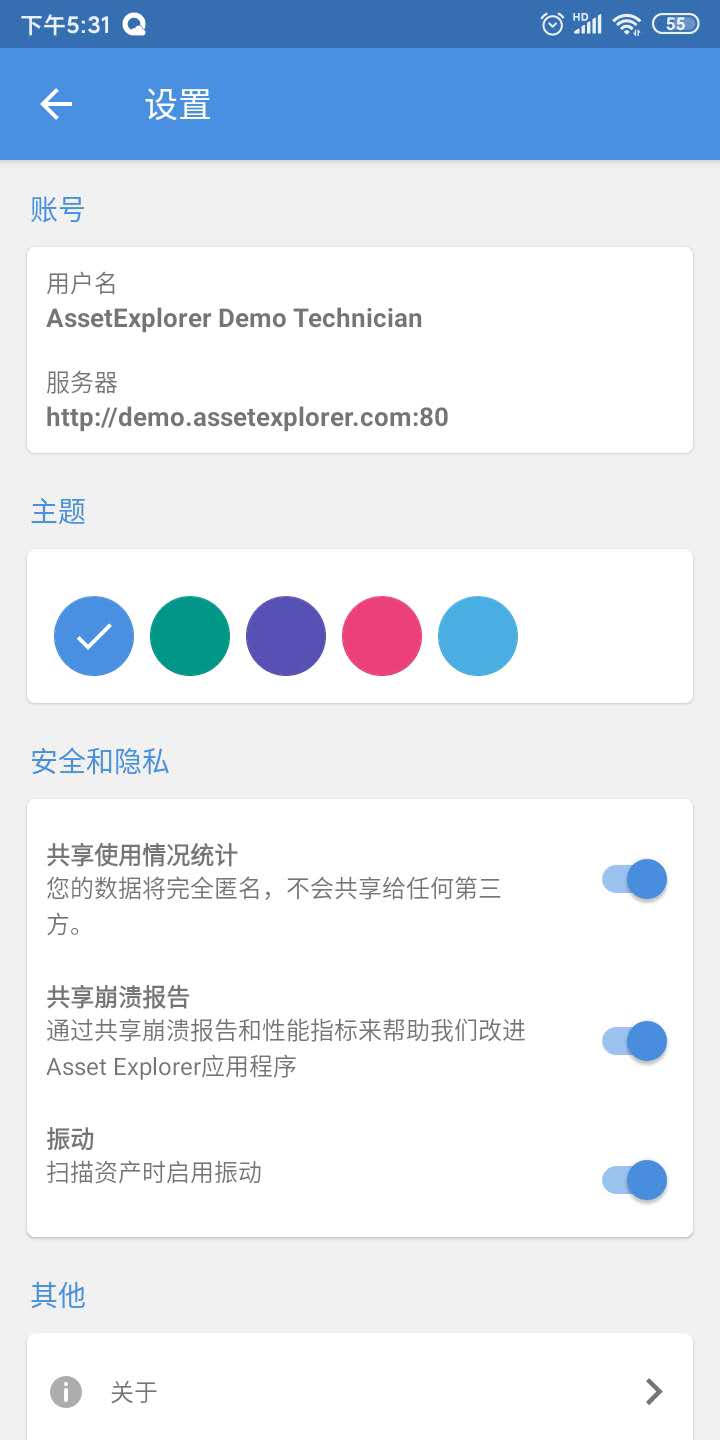Go back from the 设置 screen
This screenshot has width=720, height=1440.
[56, 104]
